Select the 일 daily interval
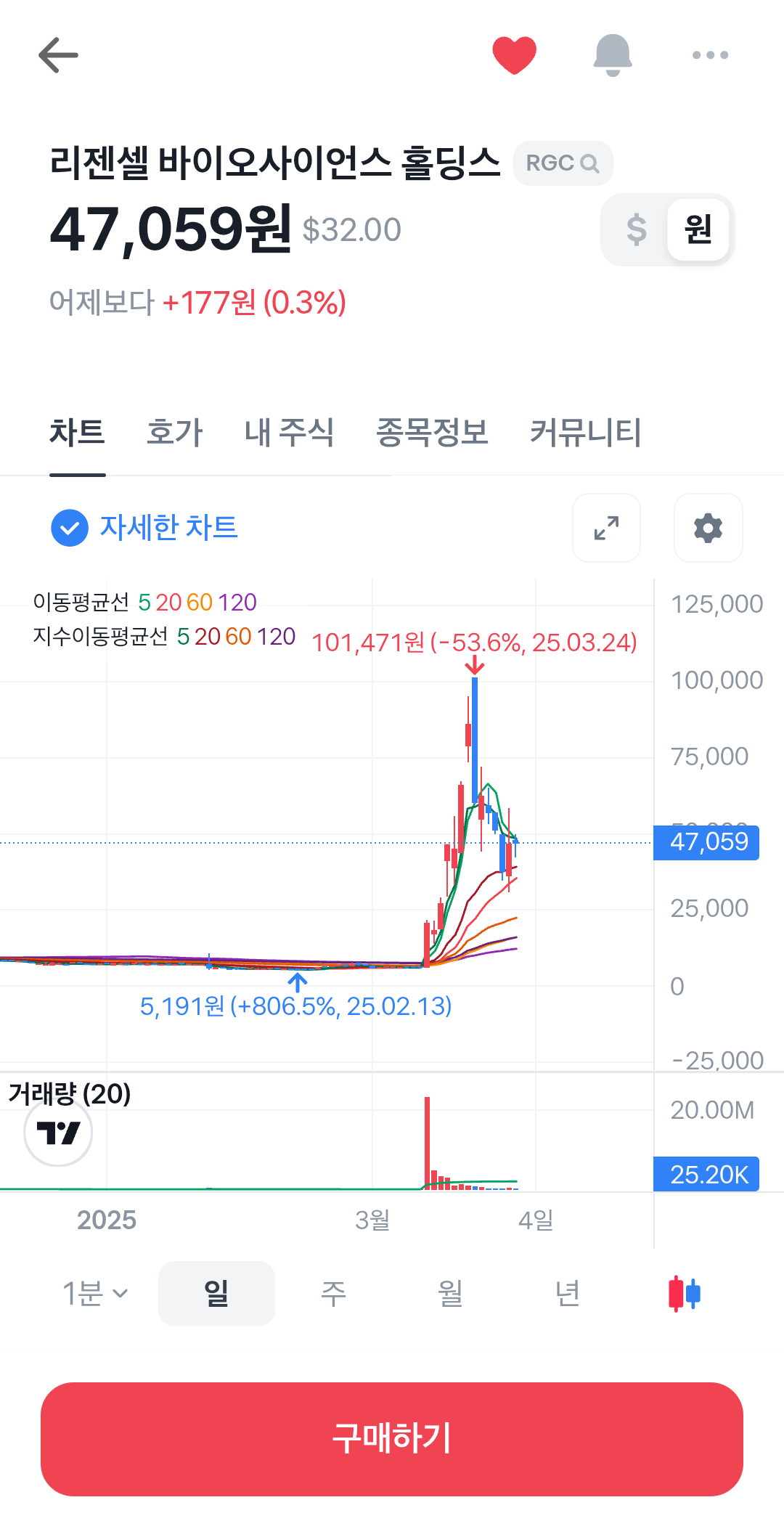The image size is (784, 1529). [216, 1294]
